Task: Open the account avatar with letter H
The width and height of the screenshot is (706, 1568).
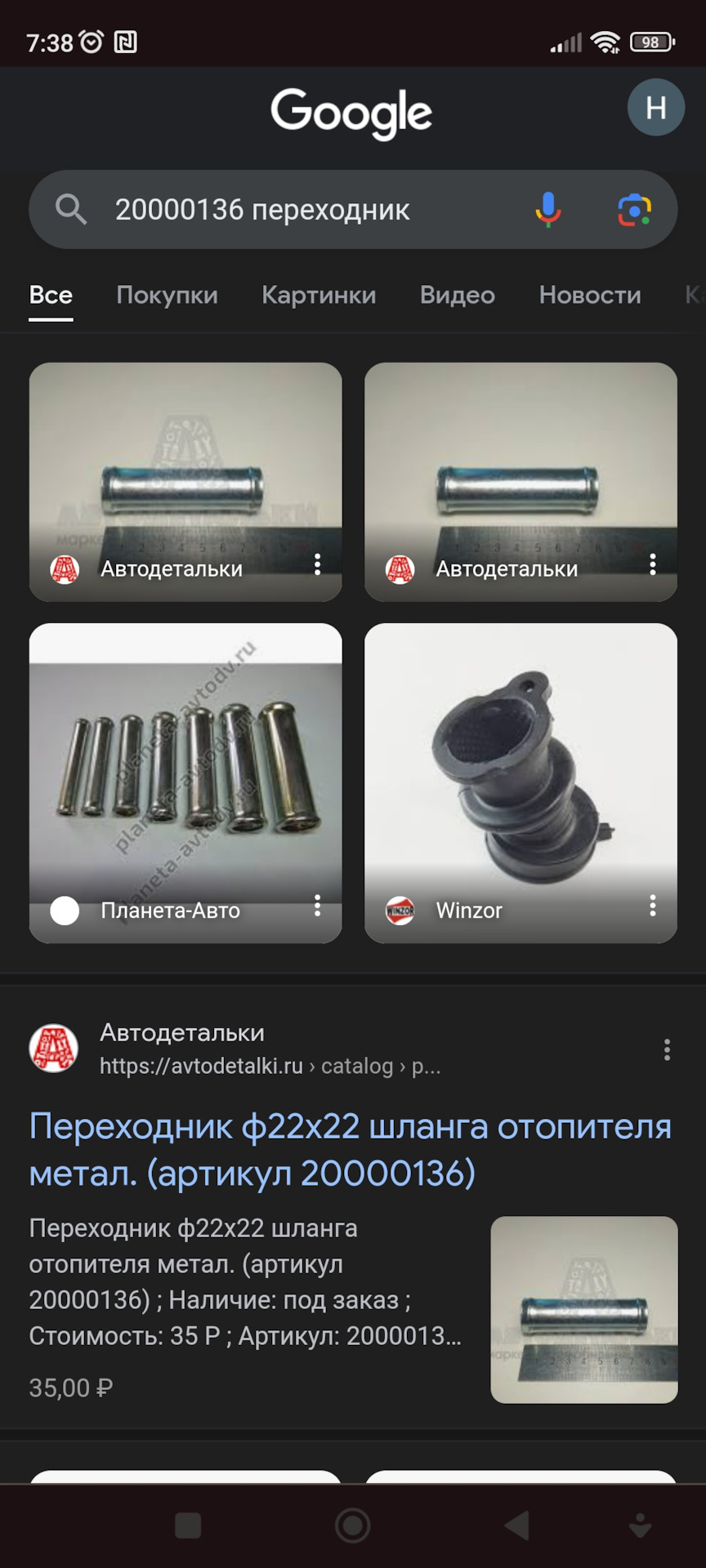Action: [x=655, y=108]
